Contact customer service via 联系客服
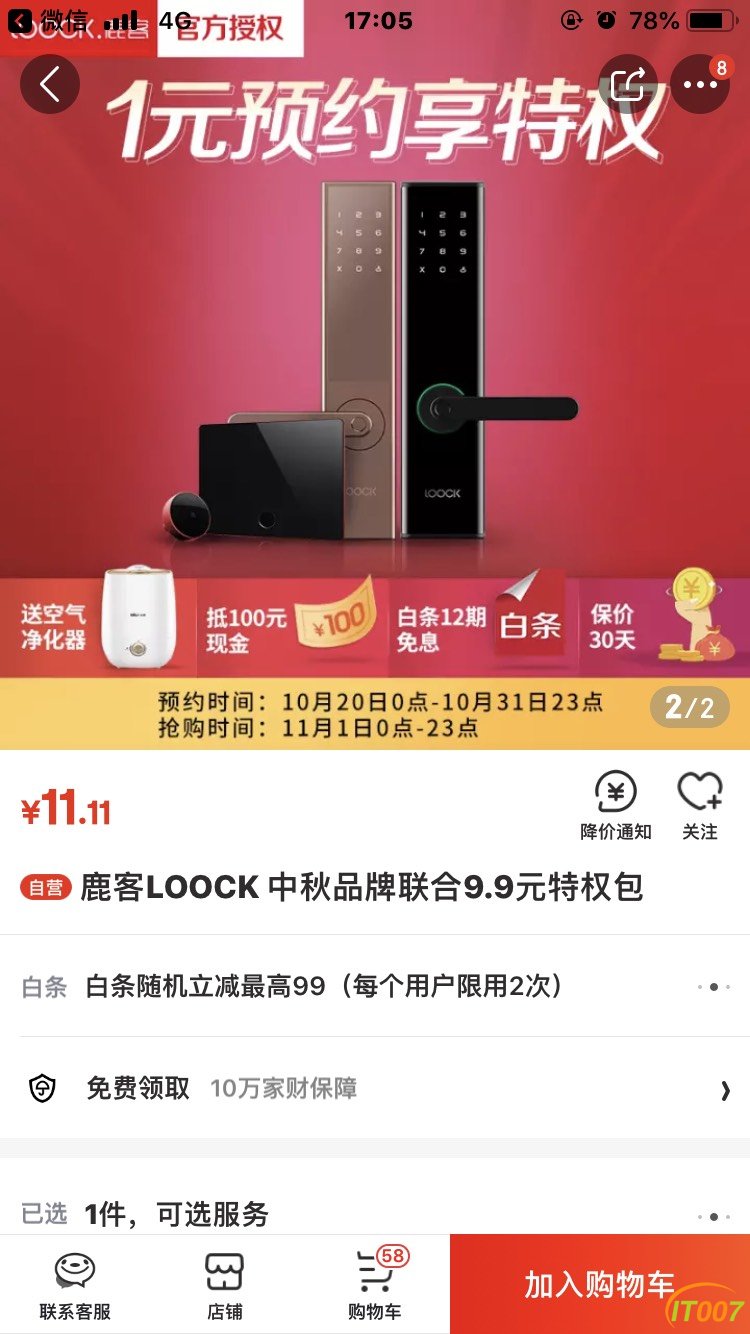Viewport: 750px width, 1334px height. 75,1284
